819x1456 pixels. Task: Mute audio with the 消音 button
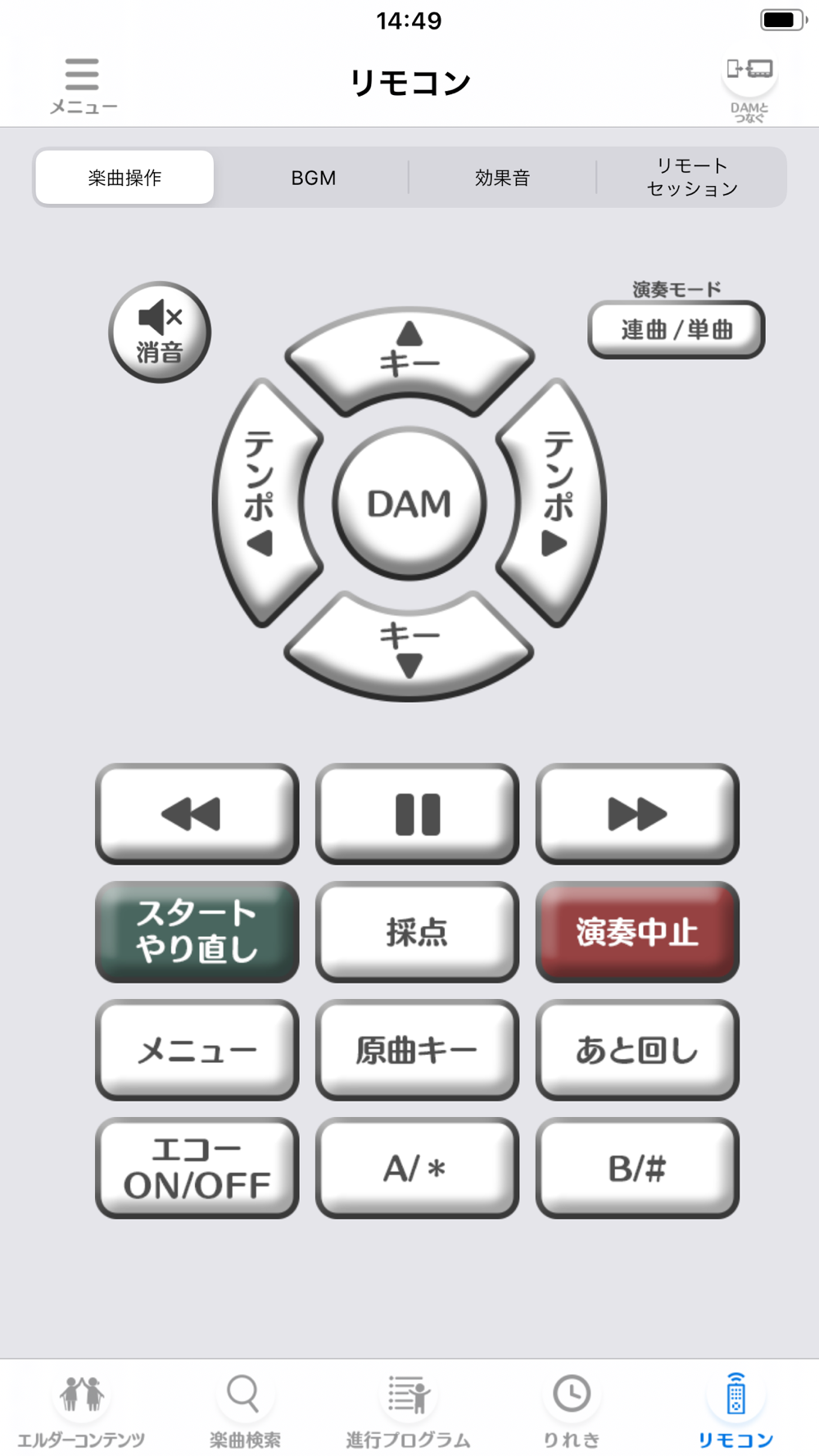(160, 332)
